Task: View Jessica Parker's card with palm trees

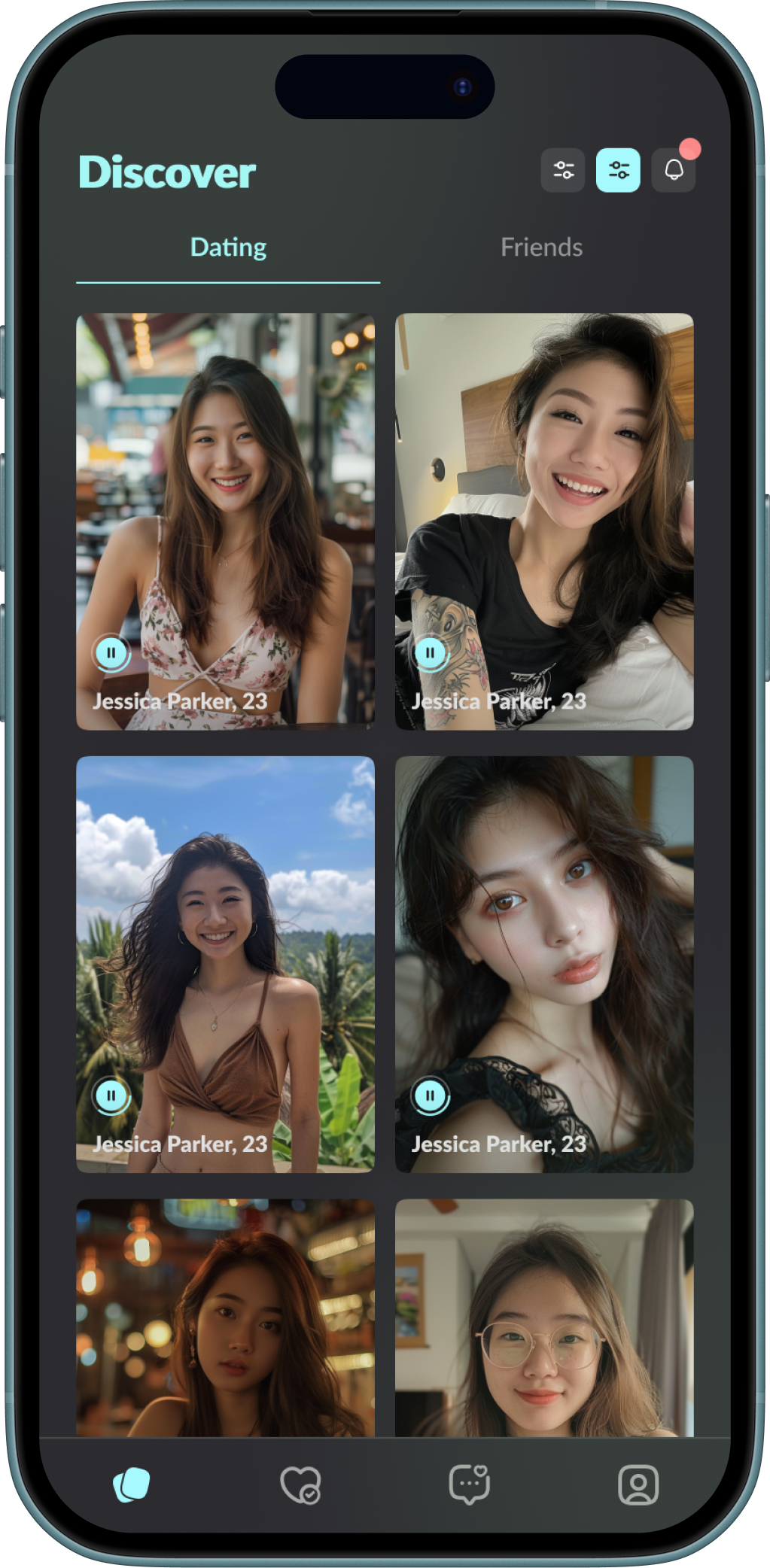Action: point(225,933)
